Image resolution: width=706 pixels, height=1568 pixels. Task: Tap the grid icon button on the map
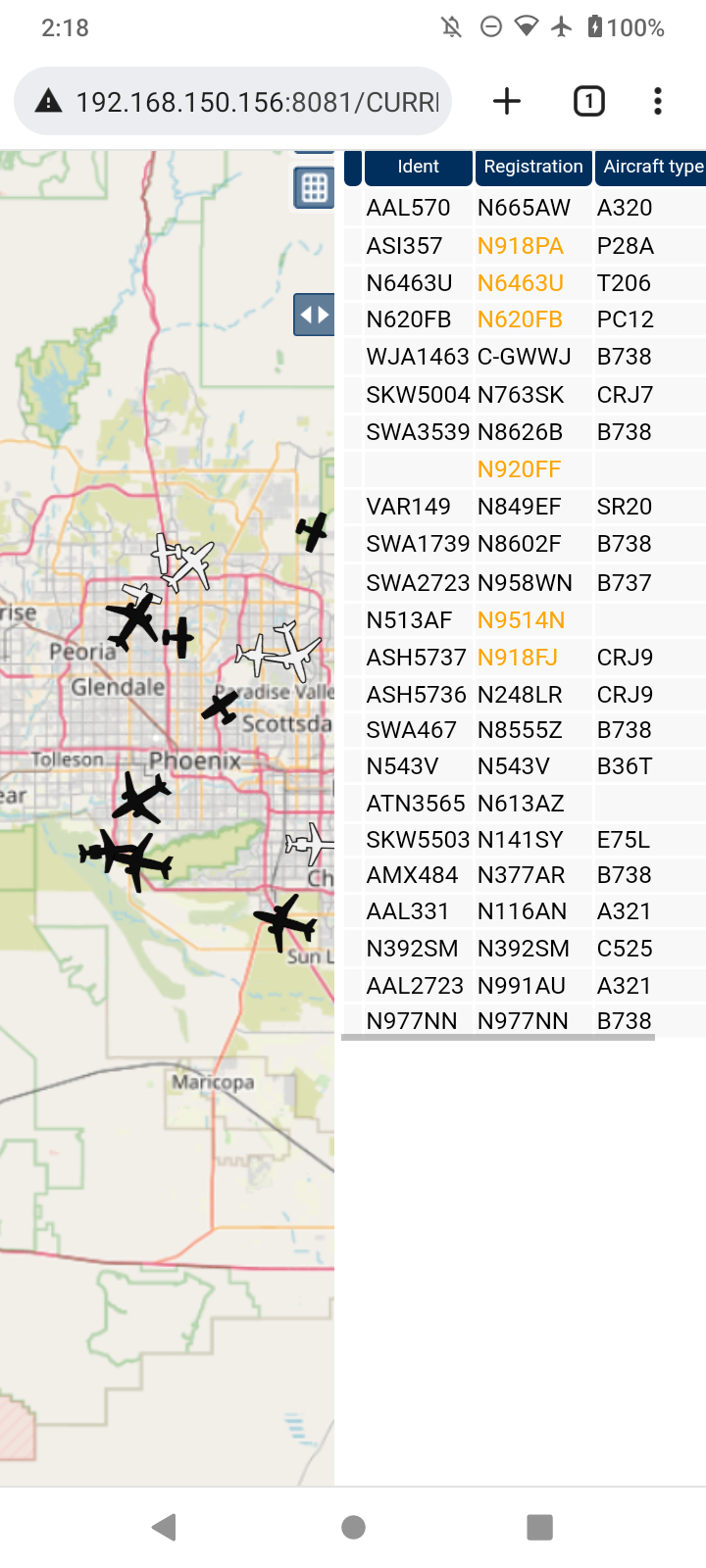tap(314, 187)
